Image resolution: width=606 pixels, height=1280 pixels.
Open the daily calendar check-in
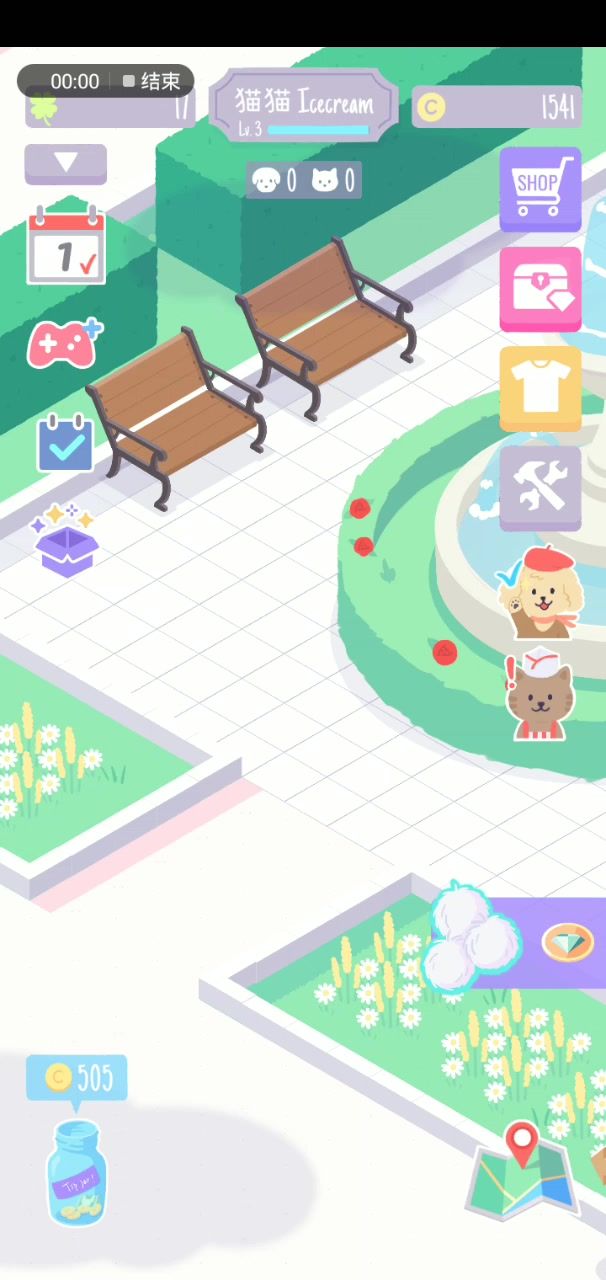[x=66, y=246]
